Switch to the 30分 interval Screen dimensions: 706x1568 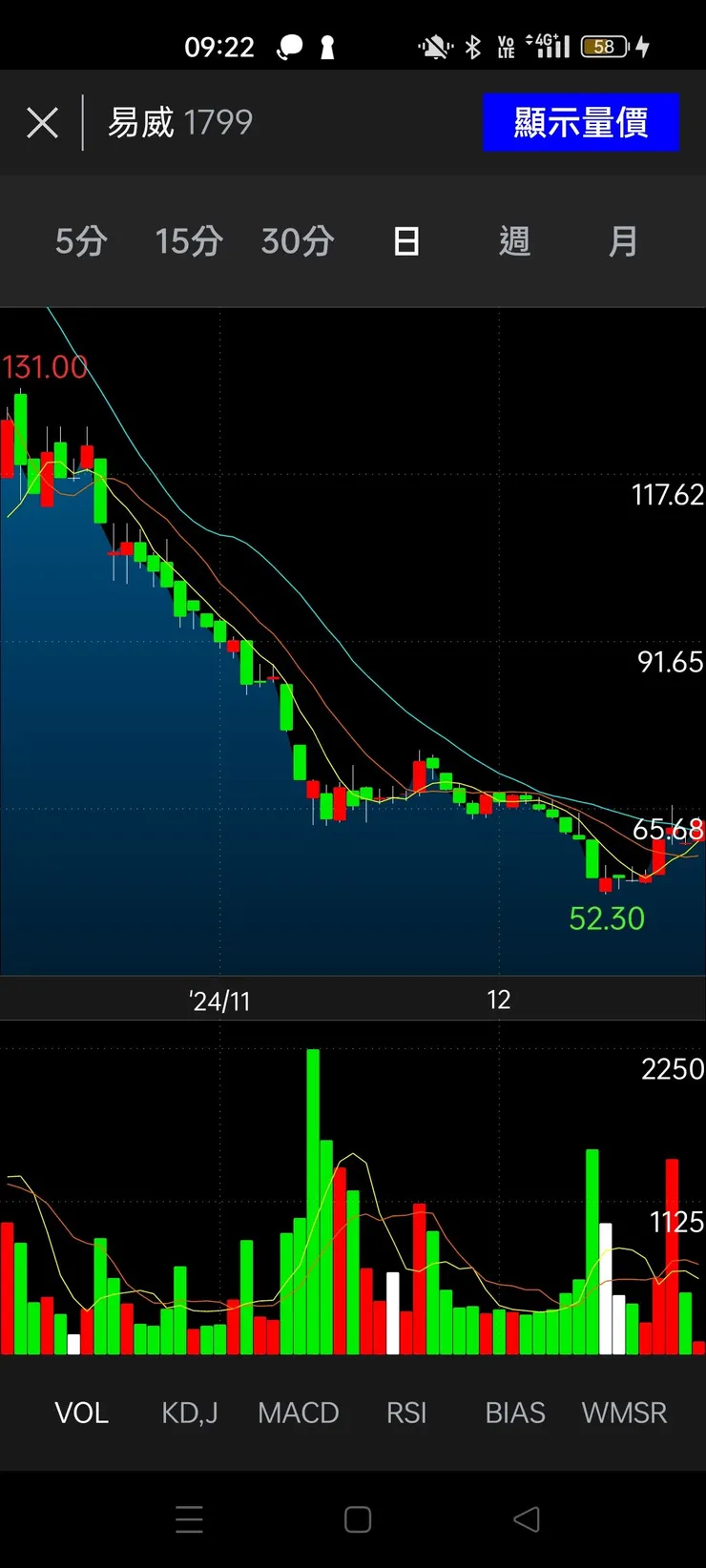point(298,241)
